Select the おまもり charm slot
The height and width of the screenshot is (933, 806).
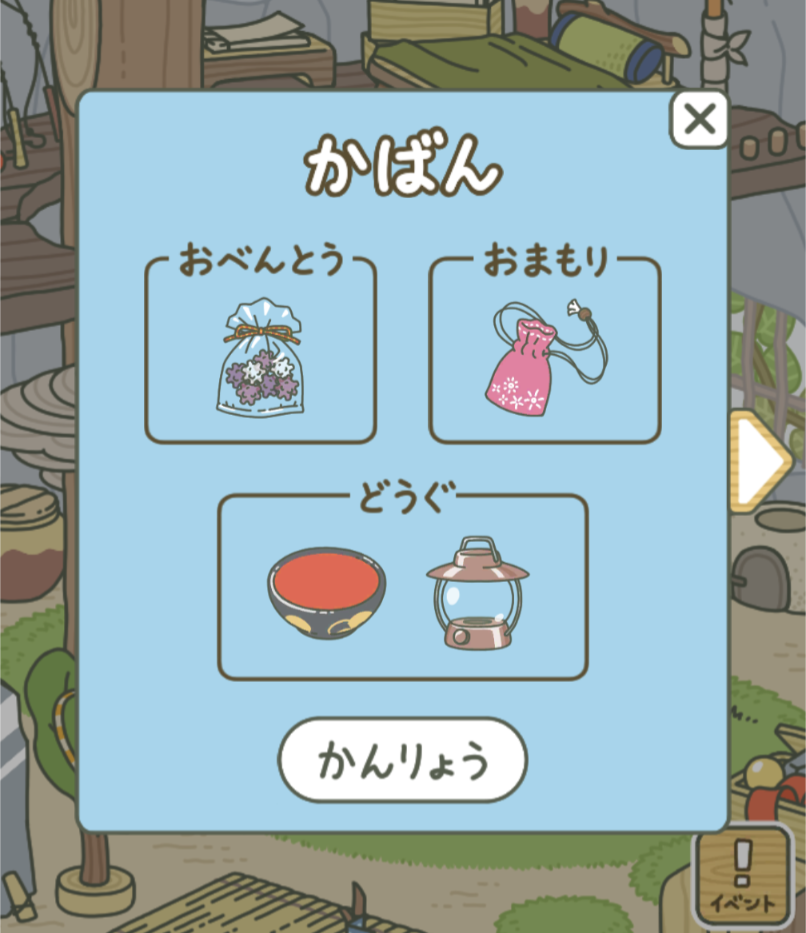(x=545, y=357)
